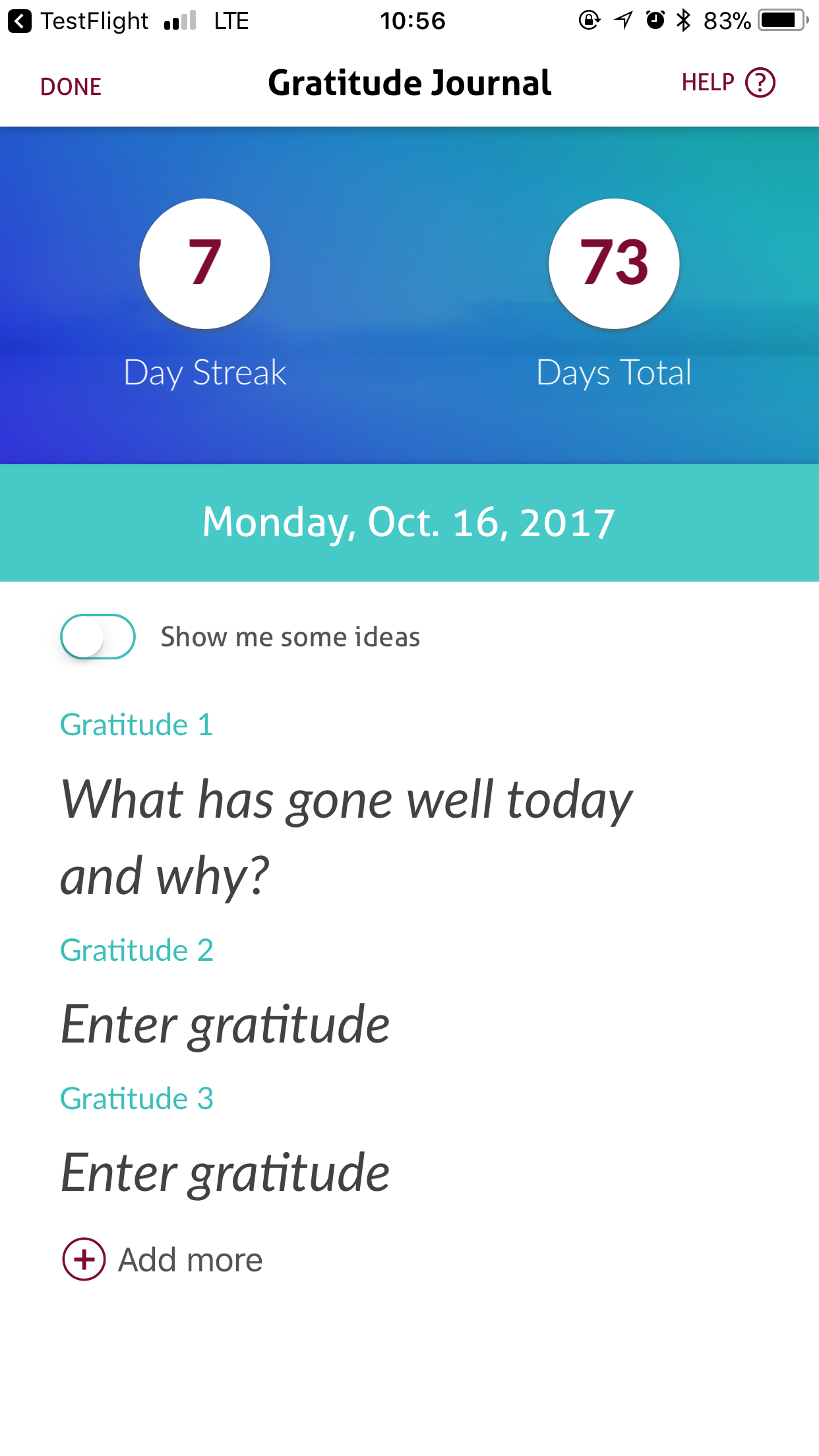Viewport: 819px width, 1456px height.
Task: Focus the Gratitude 3 entry field
Action: (409, 1172)
